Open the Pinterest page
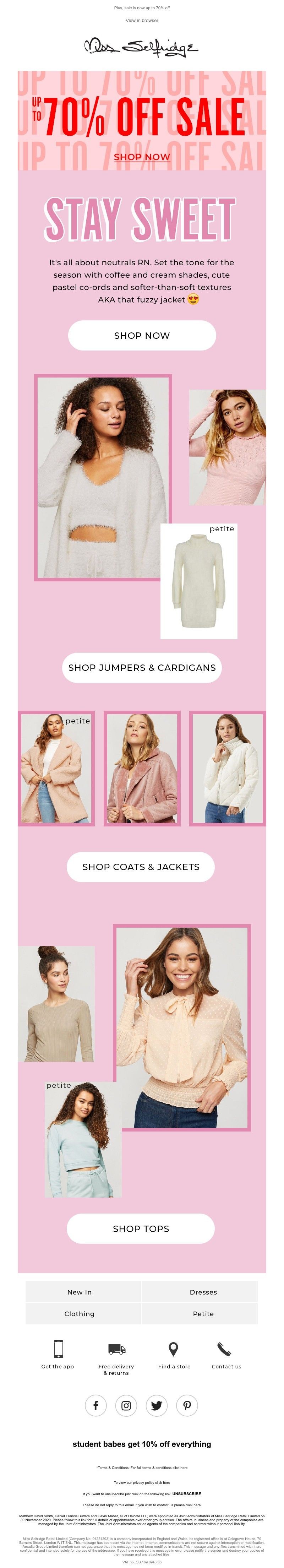284x1568 pixels. tap(187, 1405)
